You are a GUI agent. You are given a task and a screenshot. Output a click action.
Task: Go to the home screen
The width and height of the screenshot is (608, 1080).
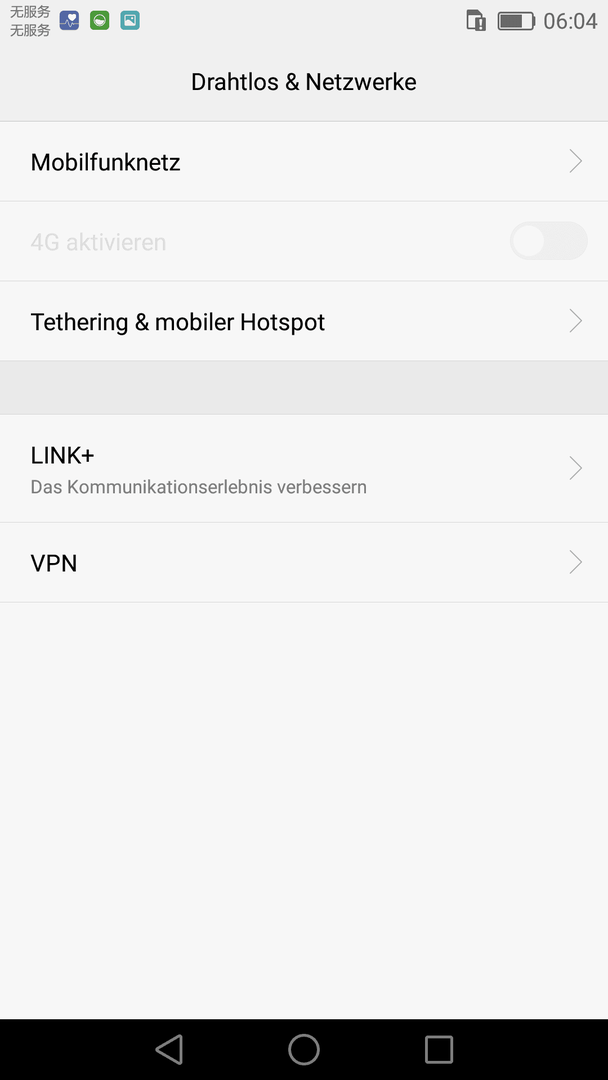304,1050
